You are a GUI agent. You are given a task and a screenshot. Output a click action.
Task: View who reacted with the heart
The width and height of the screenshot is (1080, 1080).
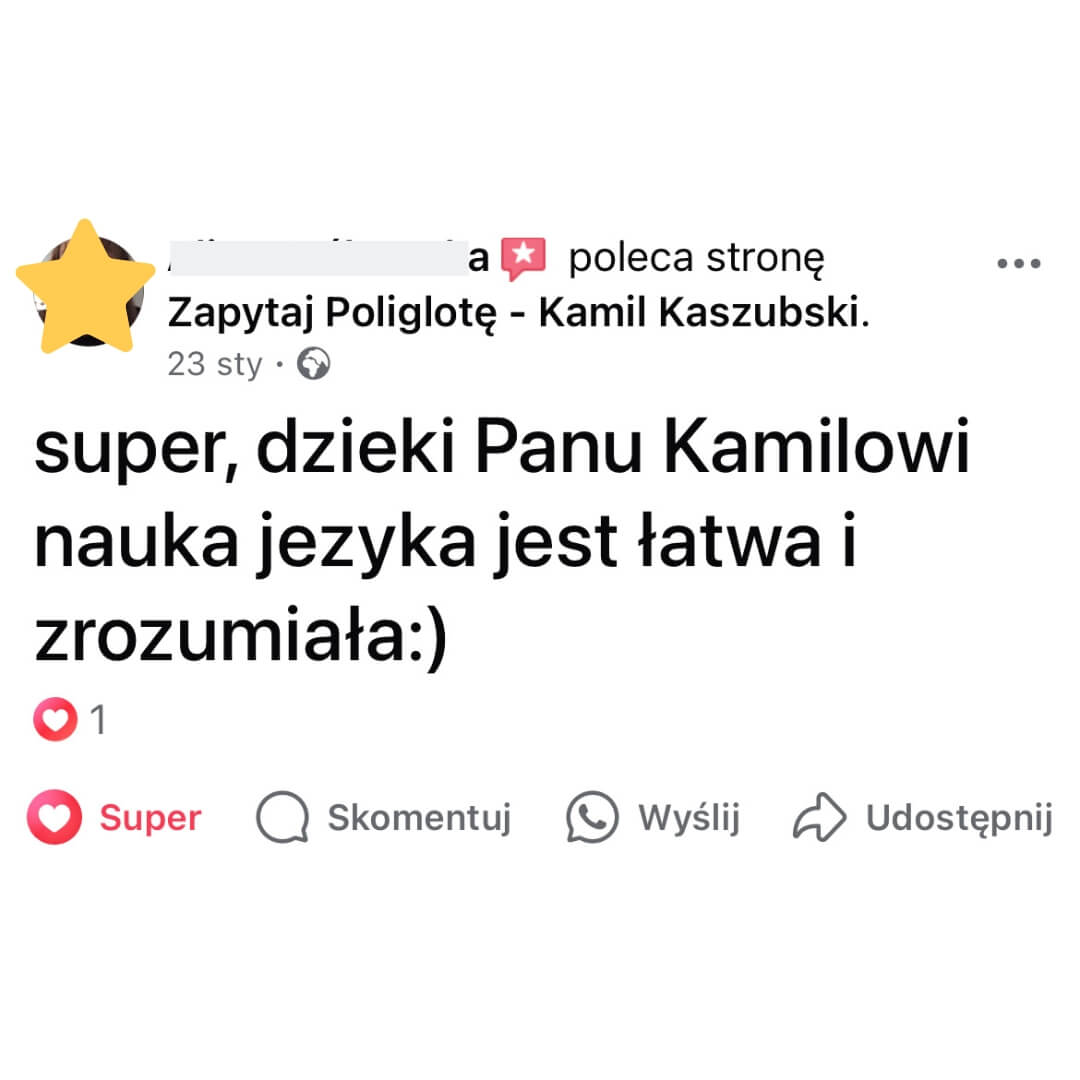[x=70, y=720]
